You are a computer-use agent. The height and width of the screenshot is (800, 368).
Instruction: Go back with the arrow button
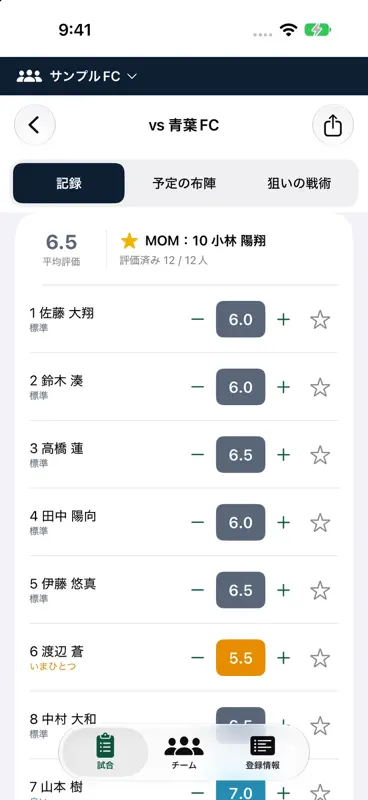35,125
